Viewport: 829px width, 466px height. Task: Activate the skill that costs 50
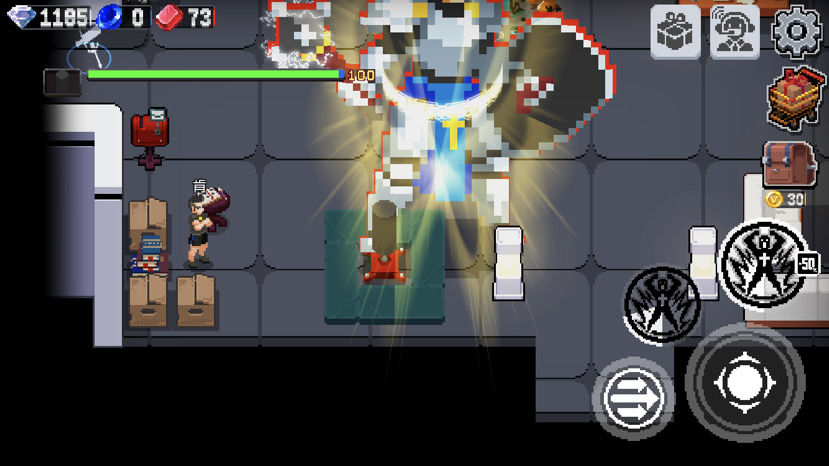(764, 264)
